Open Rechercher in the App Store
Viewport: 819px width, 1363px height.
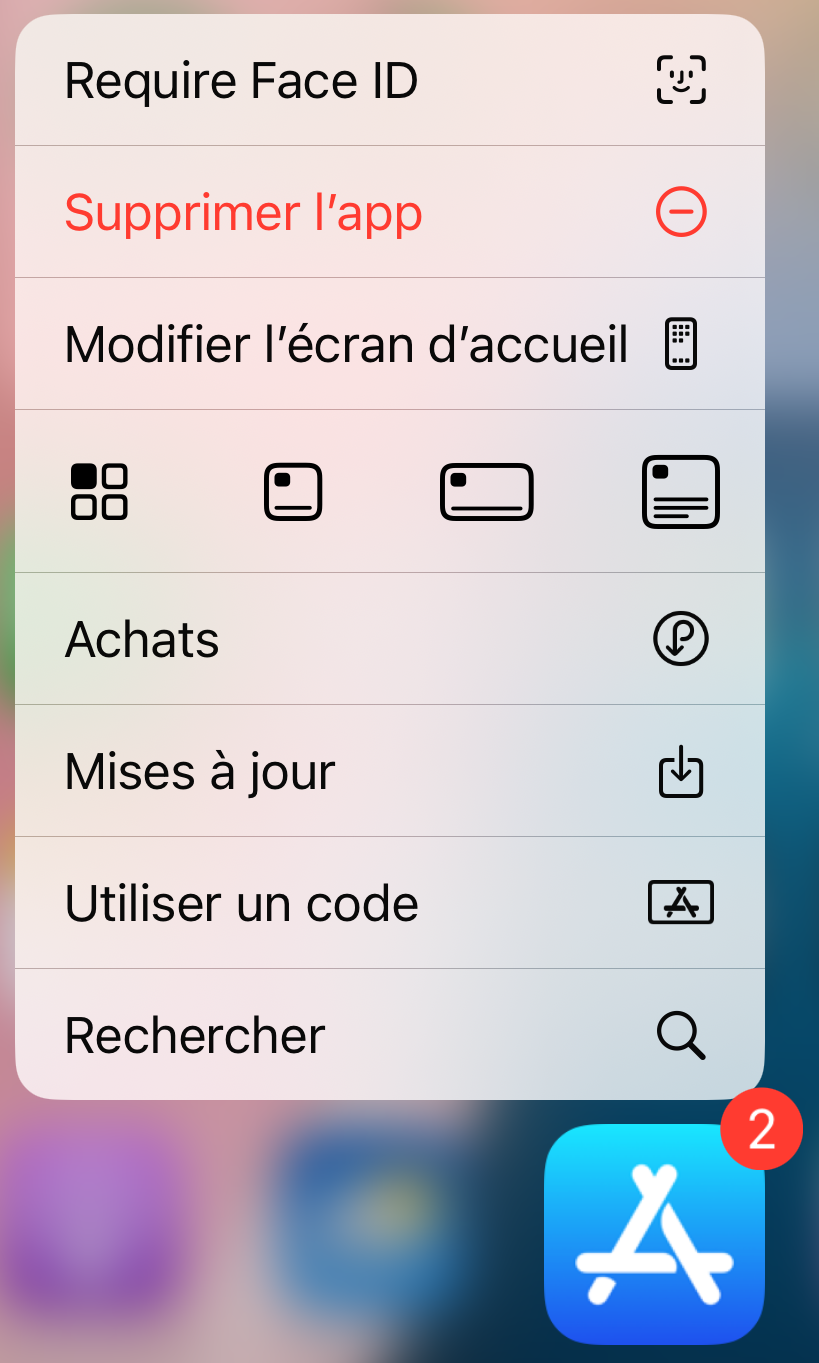pos(390,1035)
